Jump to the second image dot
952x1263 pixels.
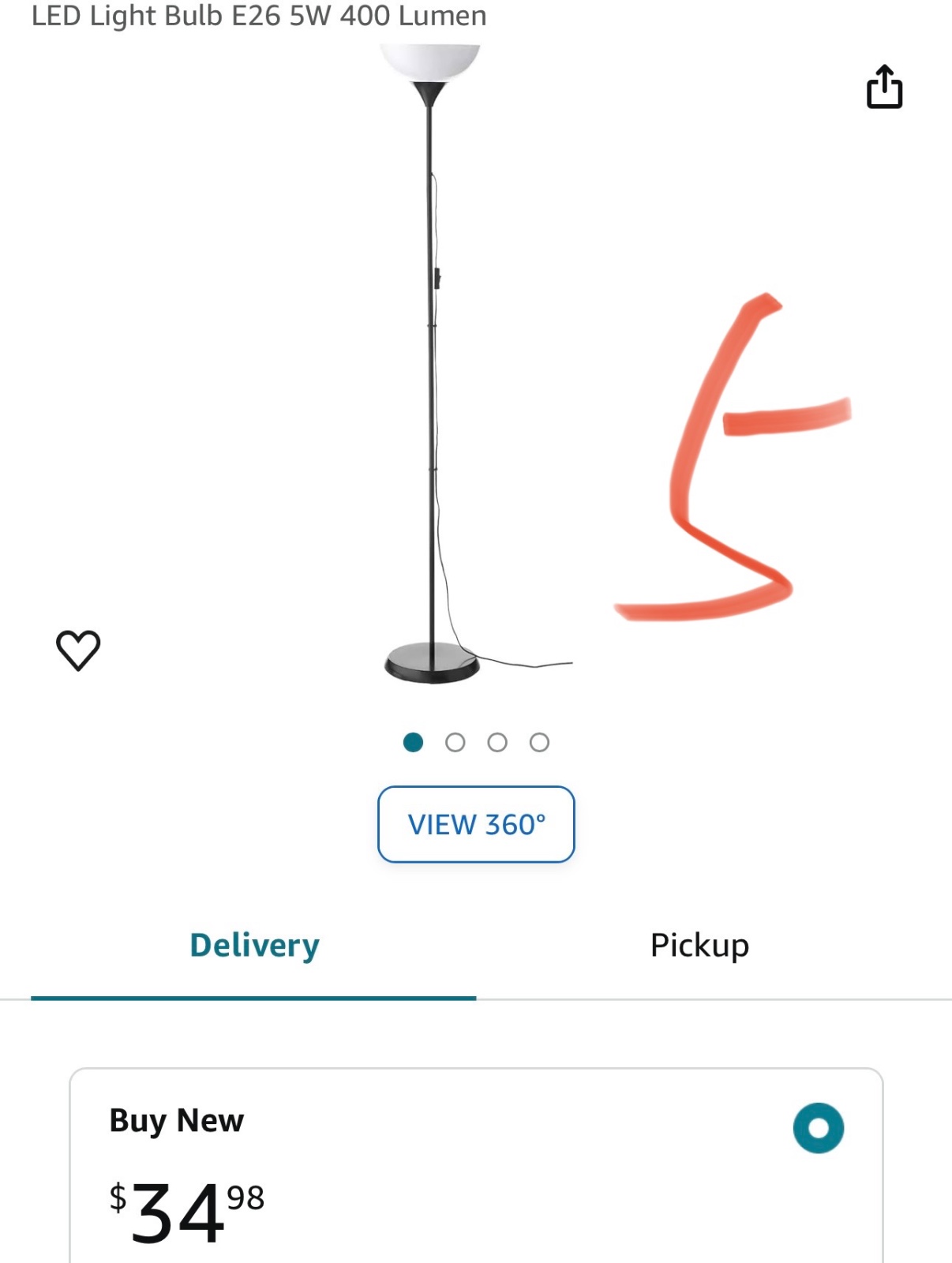[455, 743]
